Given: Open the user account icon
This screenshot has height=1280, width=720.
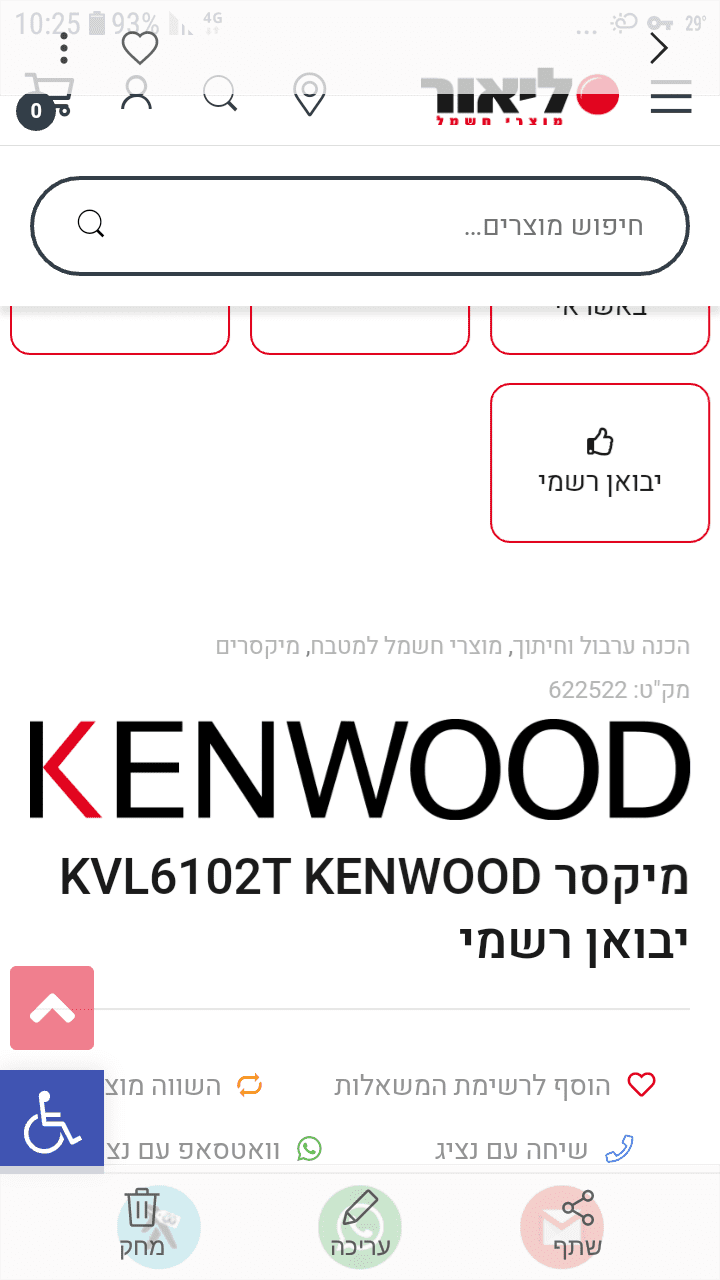Looking at the screenshot, I should tap(136, 93).
